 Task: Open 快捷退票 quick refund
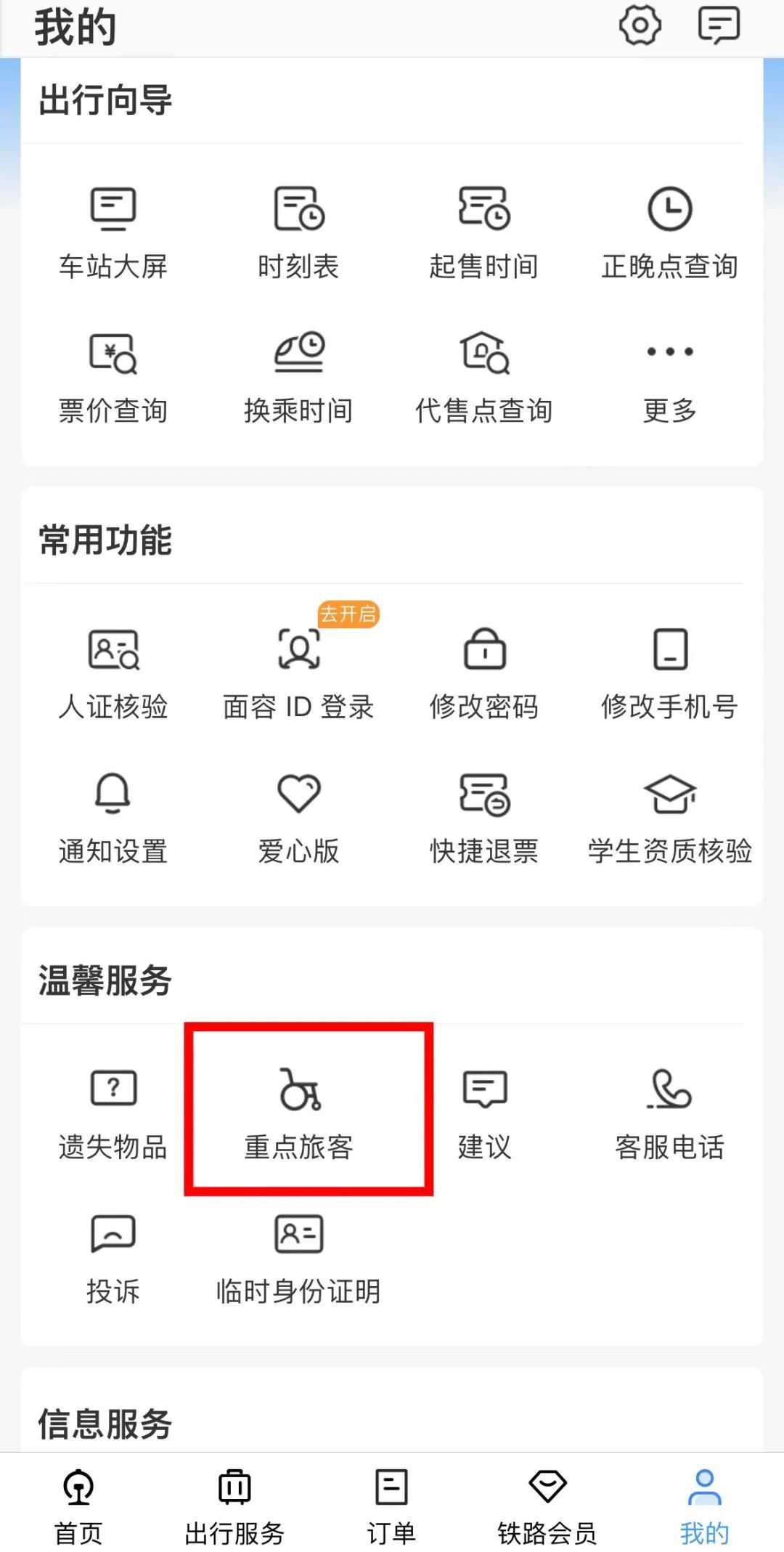click(484, 818)
